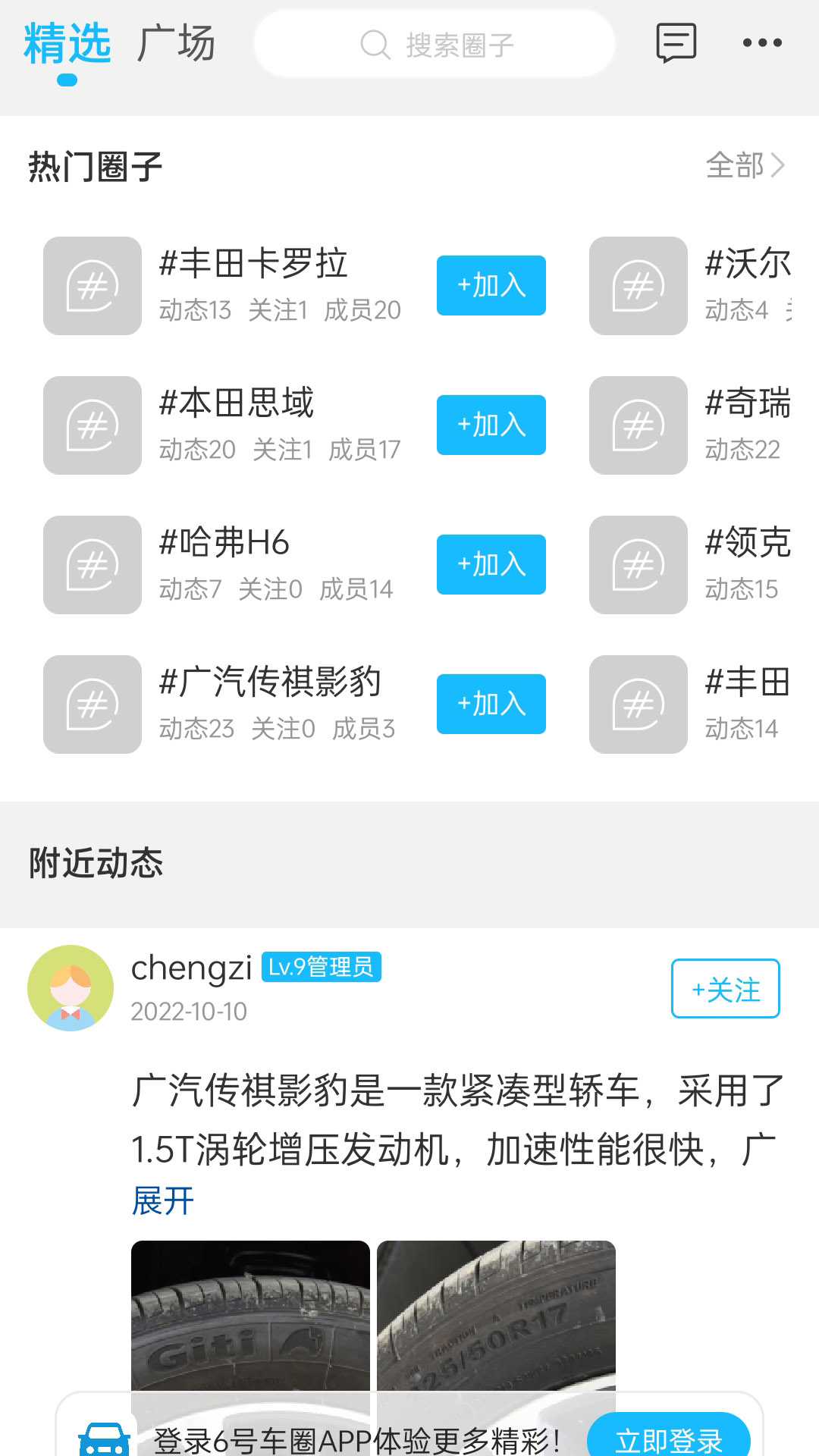819x1456 pixels.
Task: Click the Lv.9管理员 badge next to chengzi
Action: pyautogui.click(x=322, y=967)
